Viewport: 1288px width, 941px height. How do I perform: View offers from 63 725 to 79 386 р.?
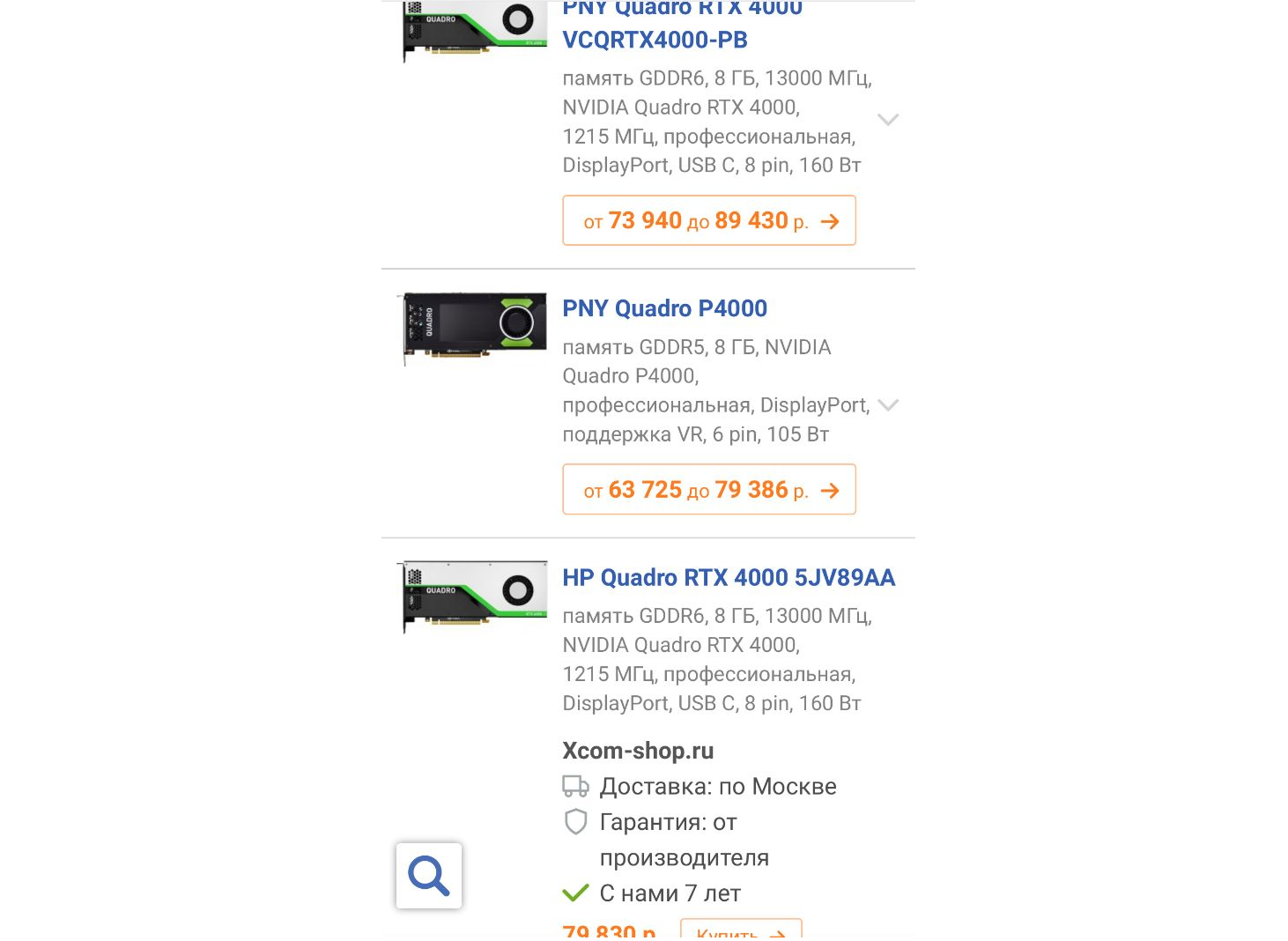[709, 490]
